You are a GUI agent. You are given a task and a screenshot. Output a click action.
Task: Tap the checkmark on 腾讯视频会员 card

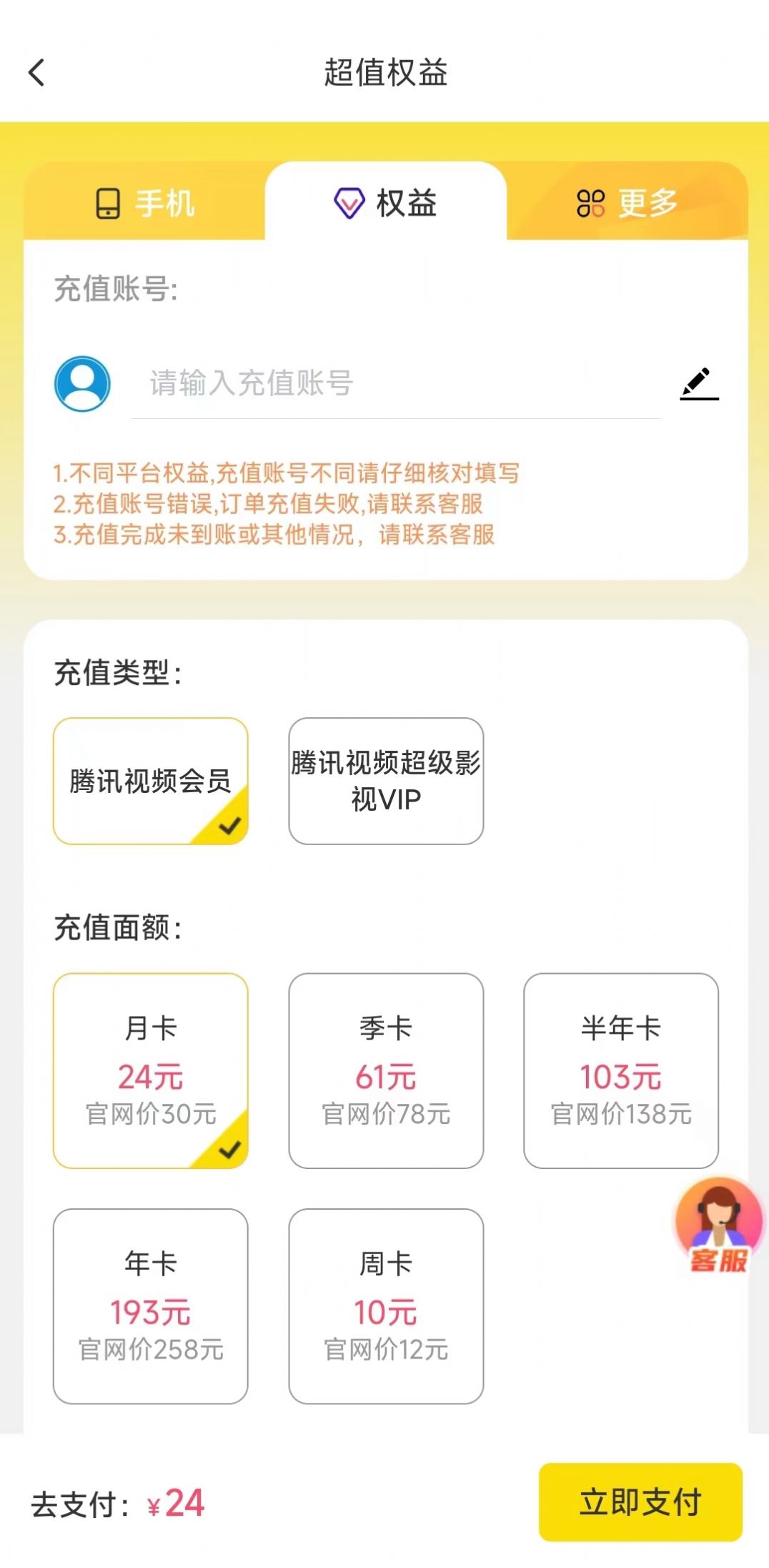(x=227, y=827)
